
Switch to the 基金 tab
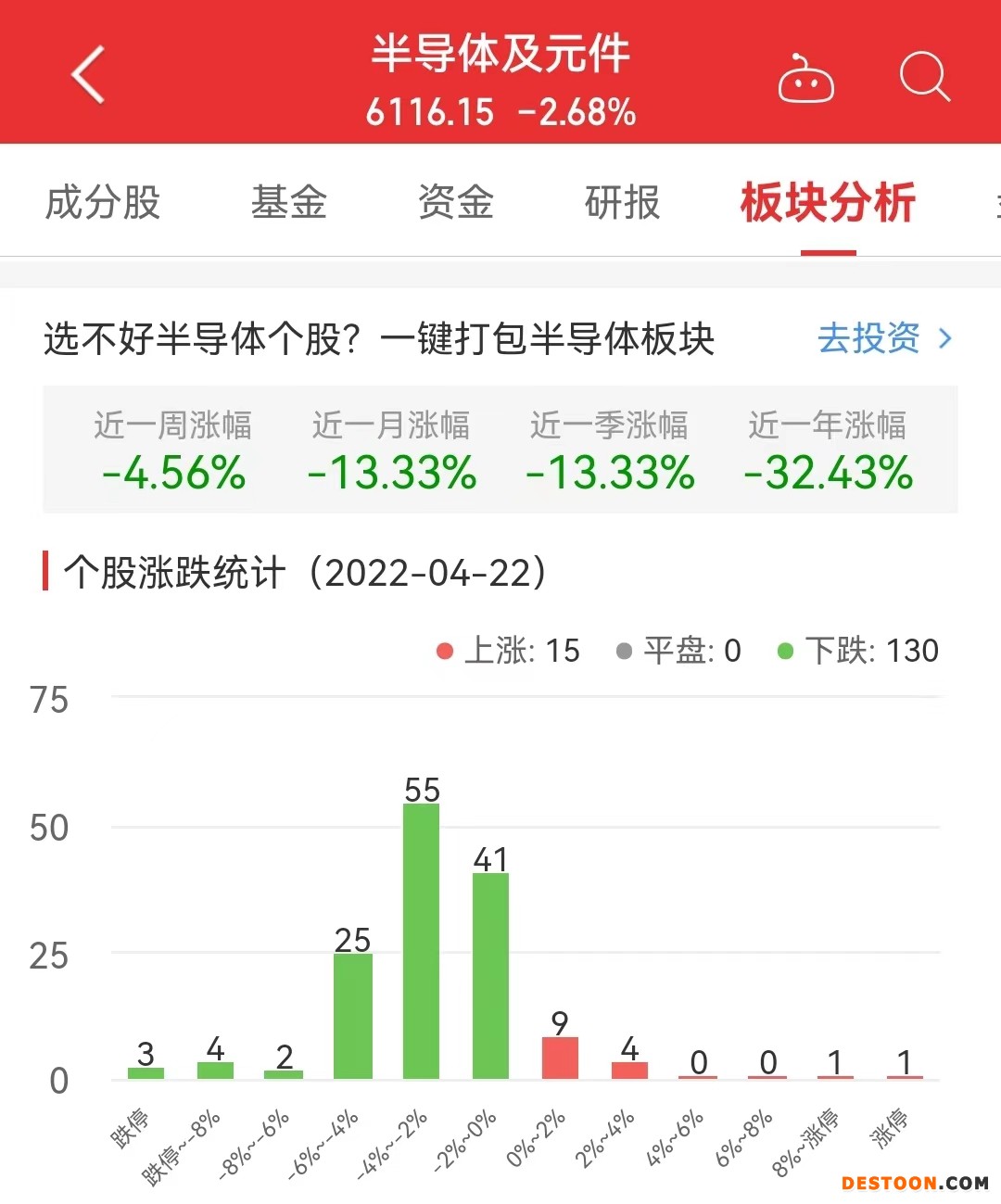pos(288,202)
